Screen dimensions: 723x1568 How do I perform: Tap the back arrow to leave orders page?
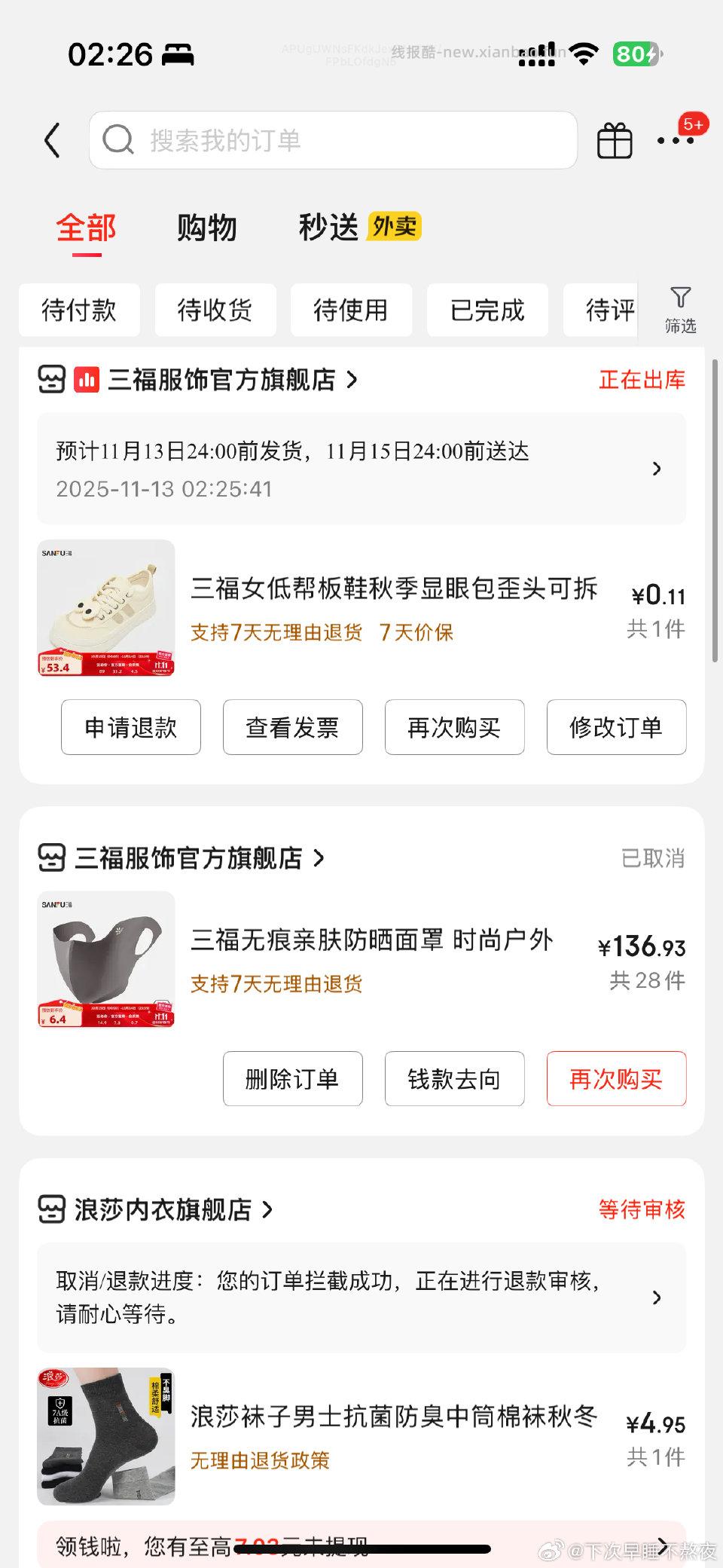coord(50,140)
